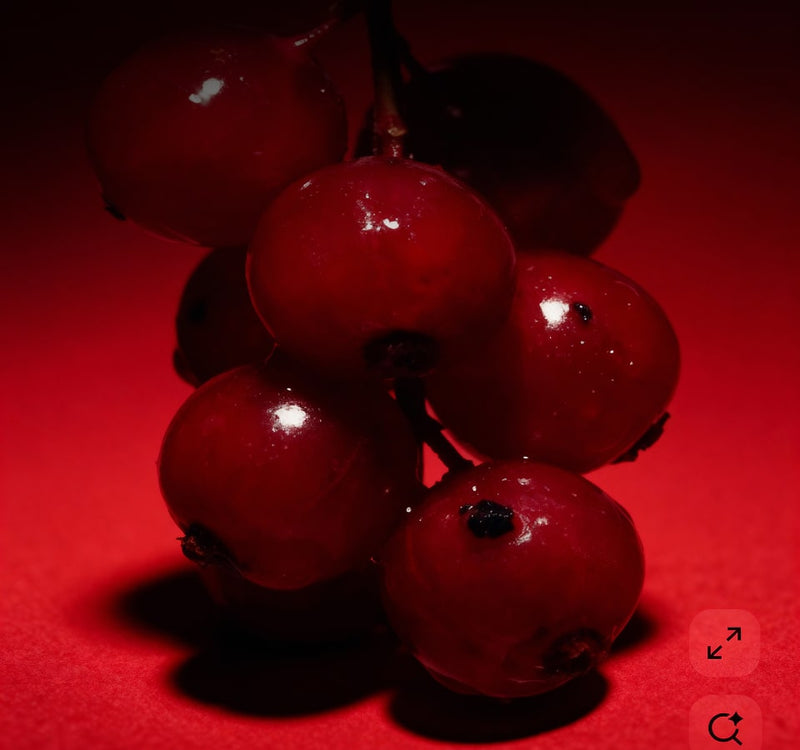Expand the image to full screen

pyautogui.click(x=724, y=643)
